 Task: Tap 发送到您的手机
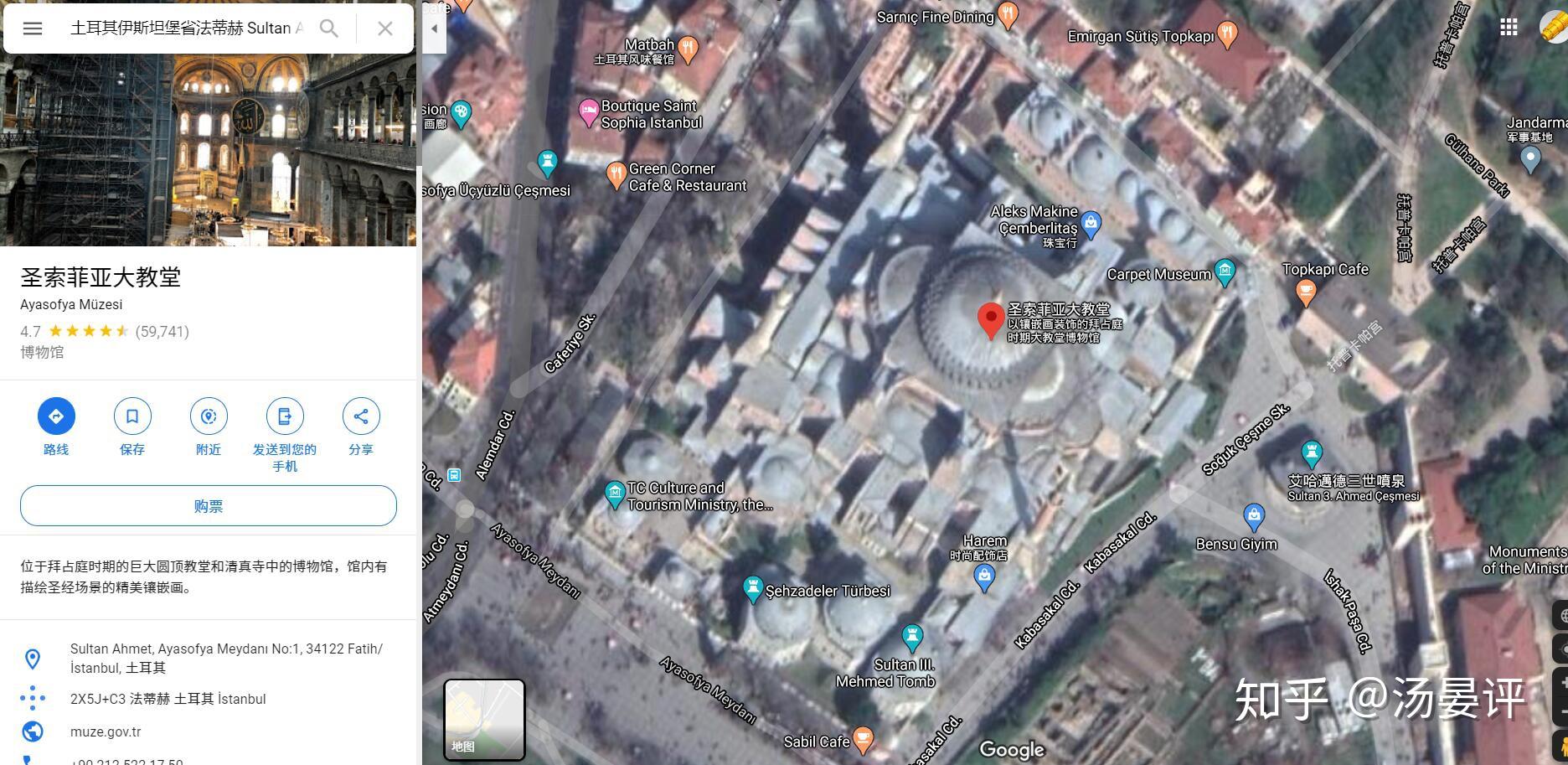285,416
